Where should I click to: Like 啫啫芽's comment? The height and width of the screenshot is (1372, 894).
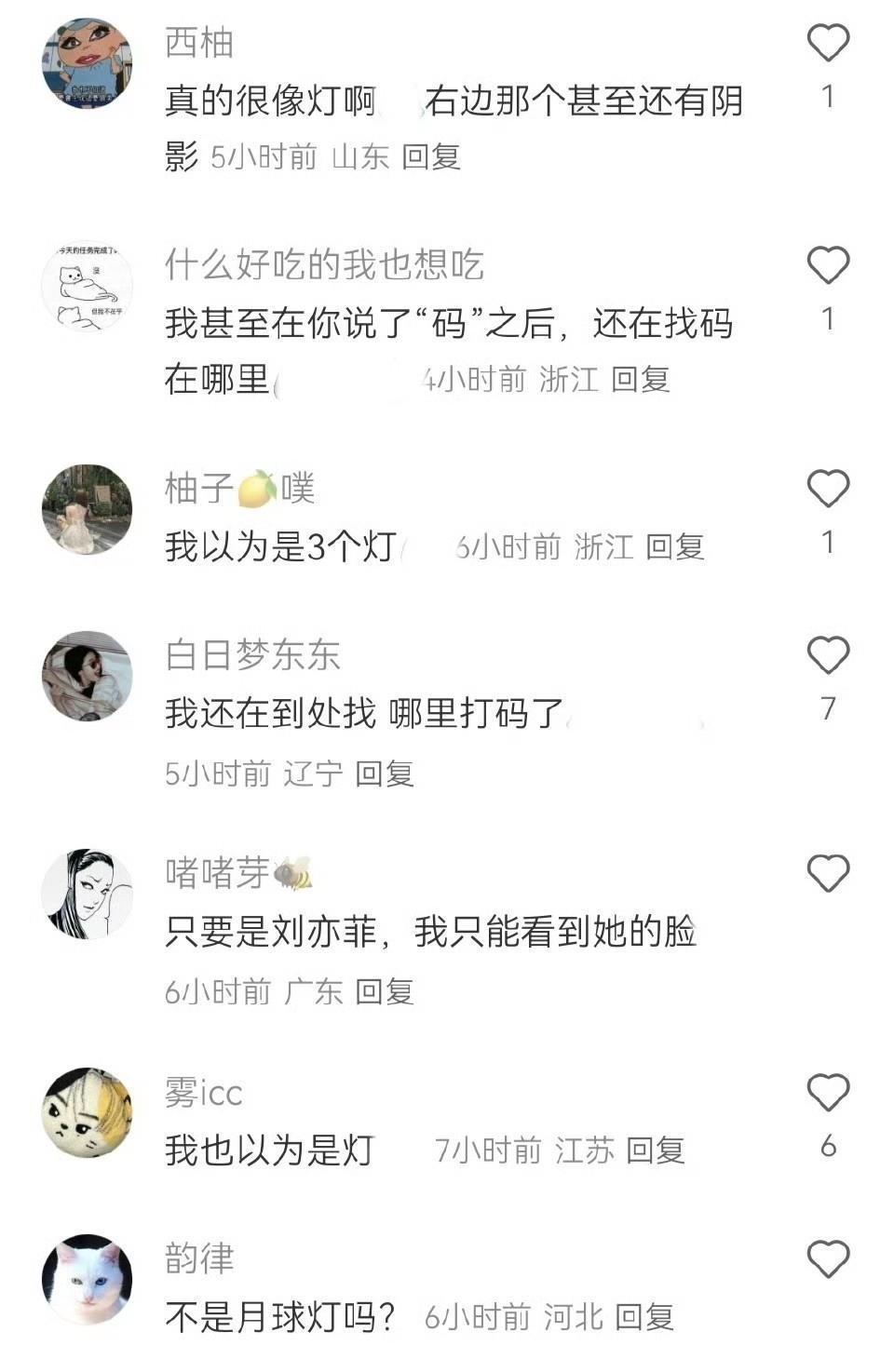827,873
